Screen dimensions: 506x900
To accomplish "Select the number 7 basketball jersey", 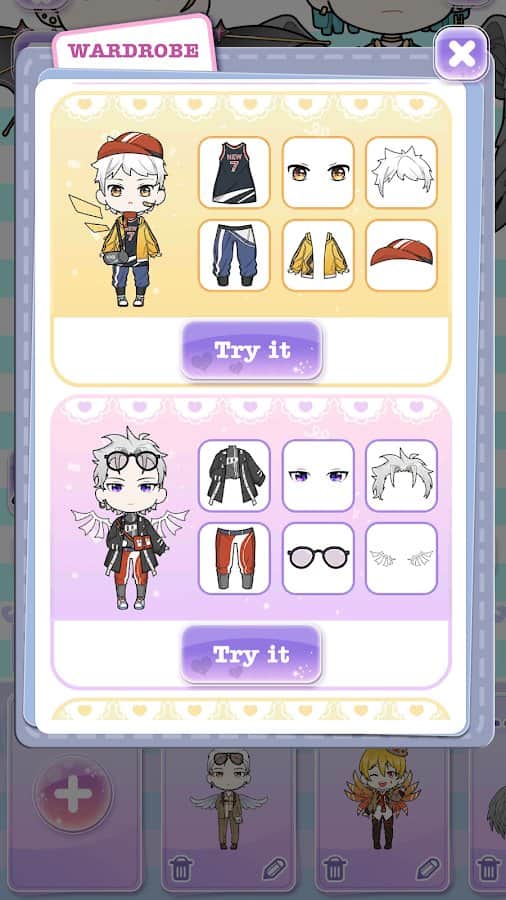I will coord(234,172).
